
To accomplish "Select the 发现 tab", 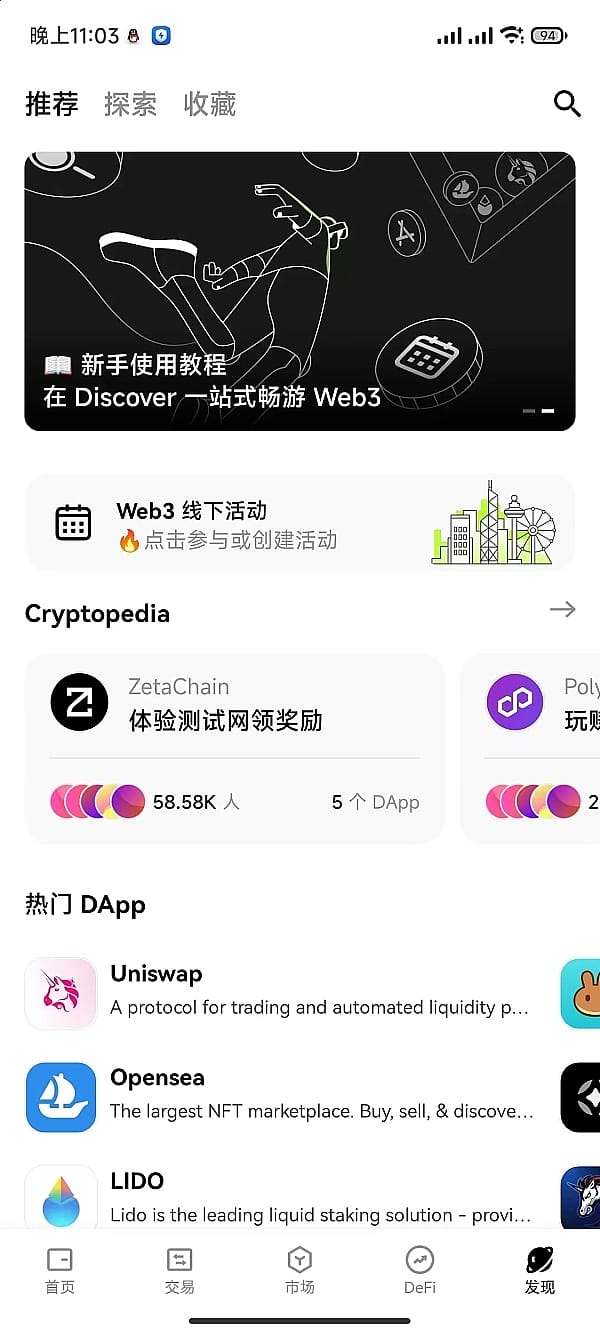I will point(540,1270).
